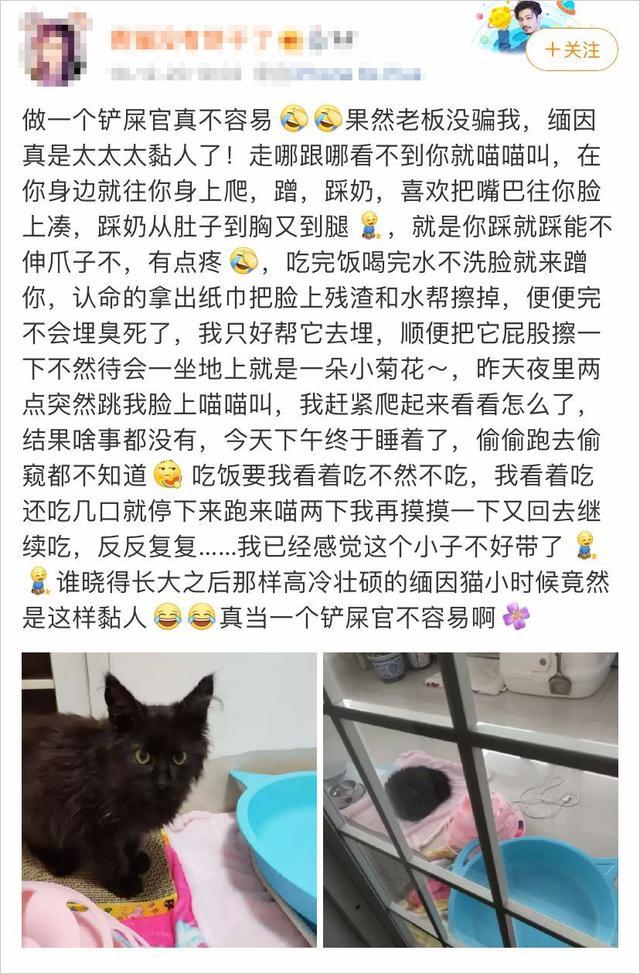Viewport: 640px width, 974px height.
Task: Open the photo of kitten behind glass door
Action: pyautogui.click(x=469, y=800)
